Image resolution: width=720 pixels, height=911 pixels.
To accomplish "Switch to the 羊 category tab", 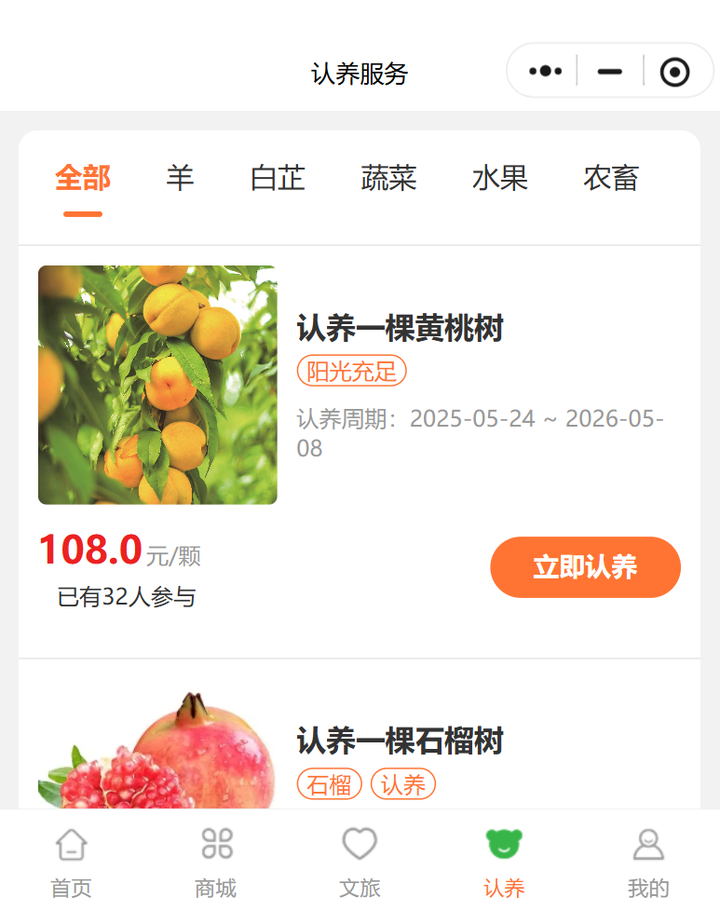I will pos(180,179).
